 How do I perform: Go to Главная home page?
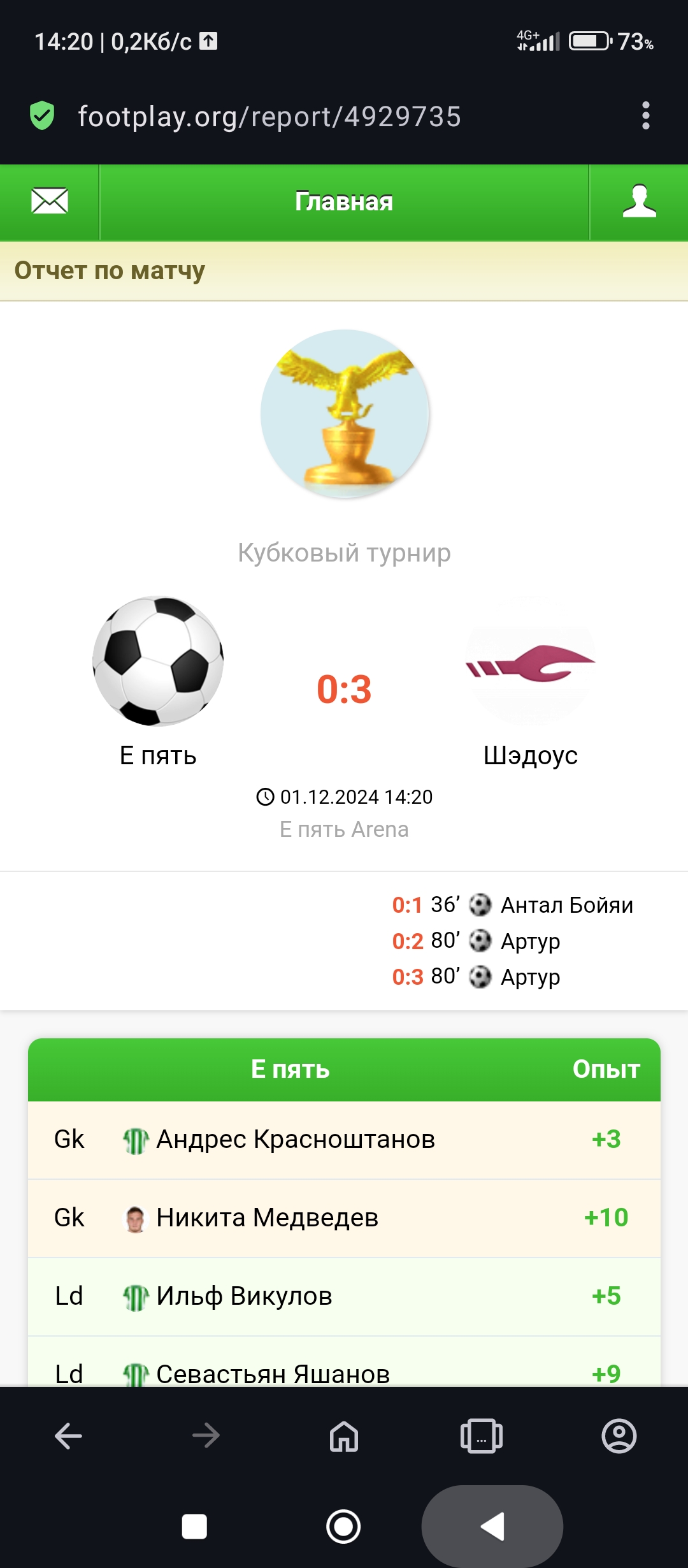tap(344, 201)
